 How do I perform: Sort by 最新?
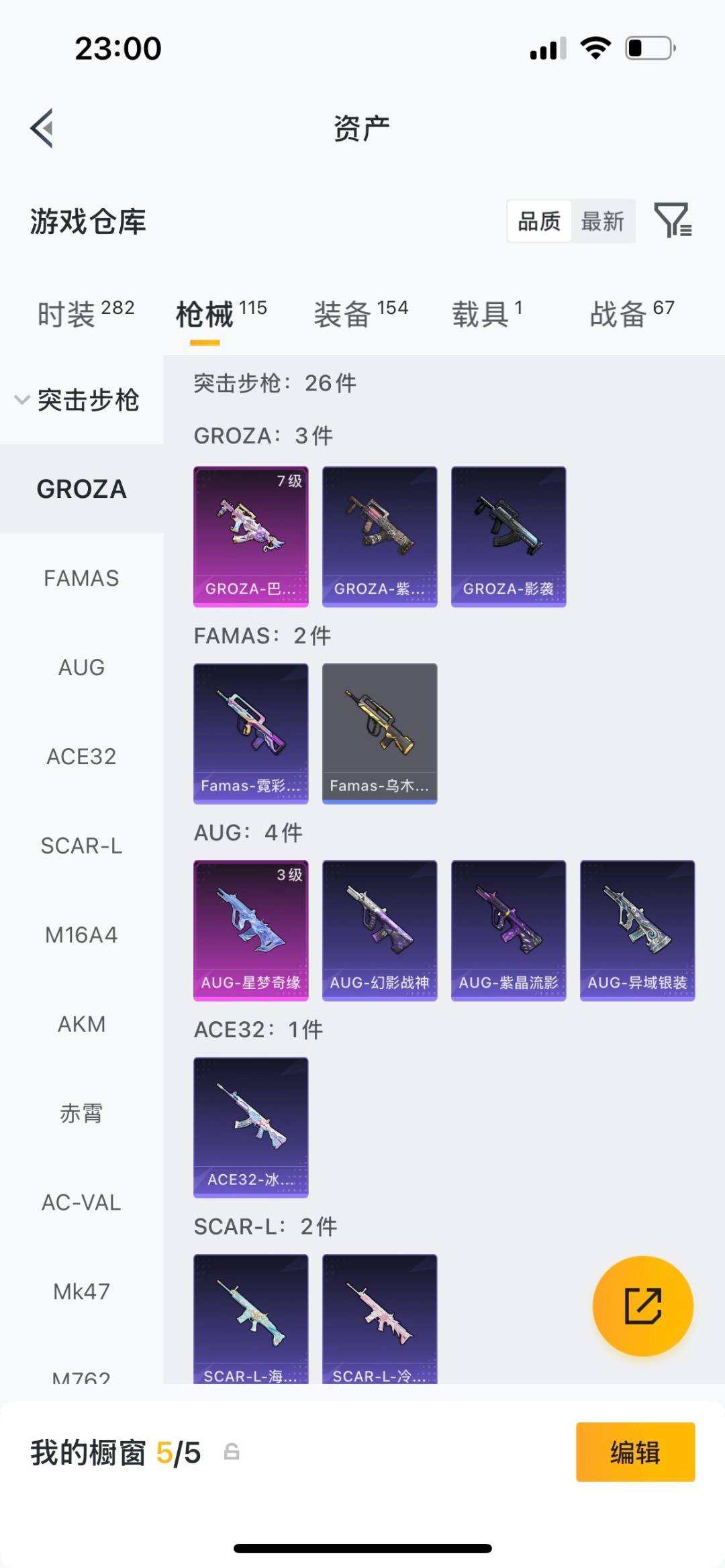pyautogui.click(x=603, y=221)
